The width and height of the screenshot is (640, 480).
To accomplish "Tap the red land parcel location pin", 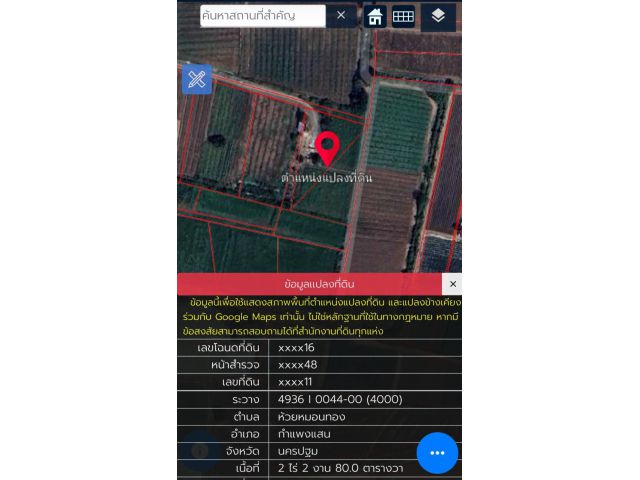I will coord(327,149).
